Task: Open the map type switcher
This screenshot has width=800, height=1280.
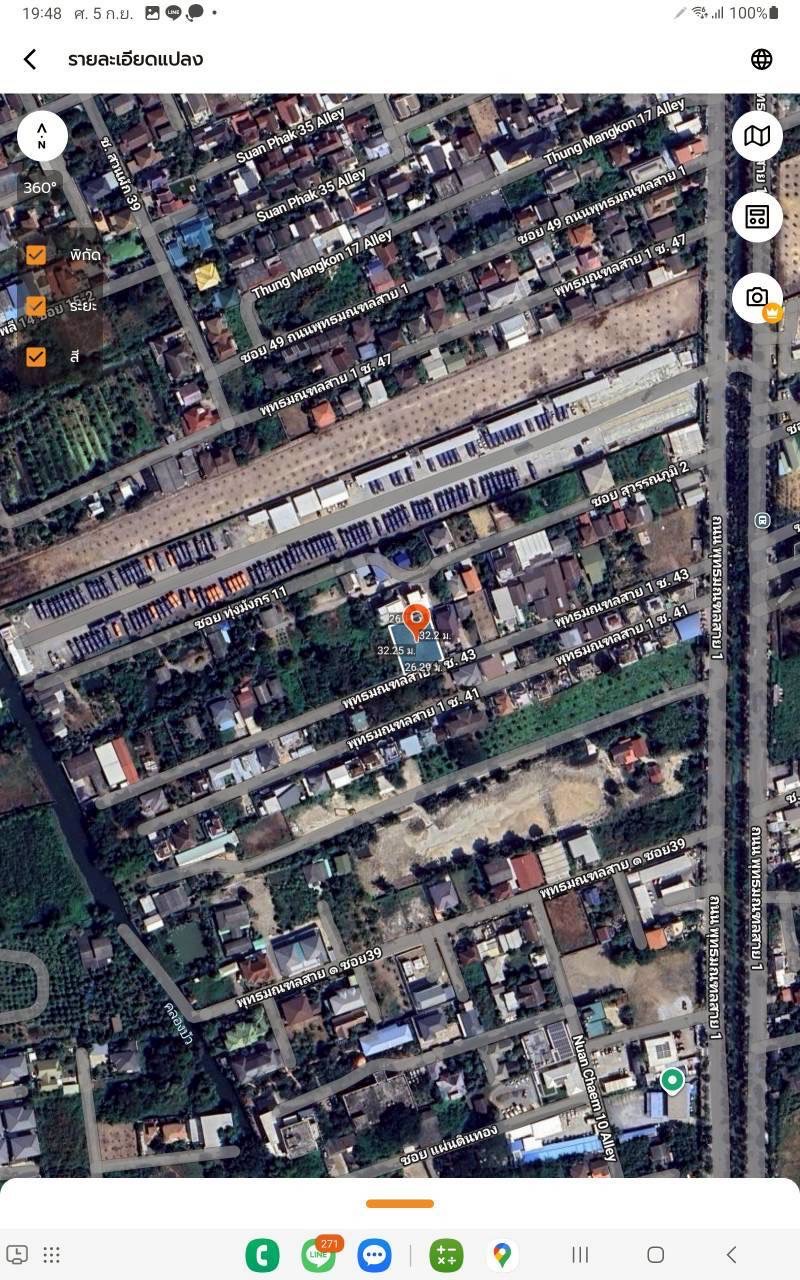Action: 757,136
